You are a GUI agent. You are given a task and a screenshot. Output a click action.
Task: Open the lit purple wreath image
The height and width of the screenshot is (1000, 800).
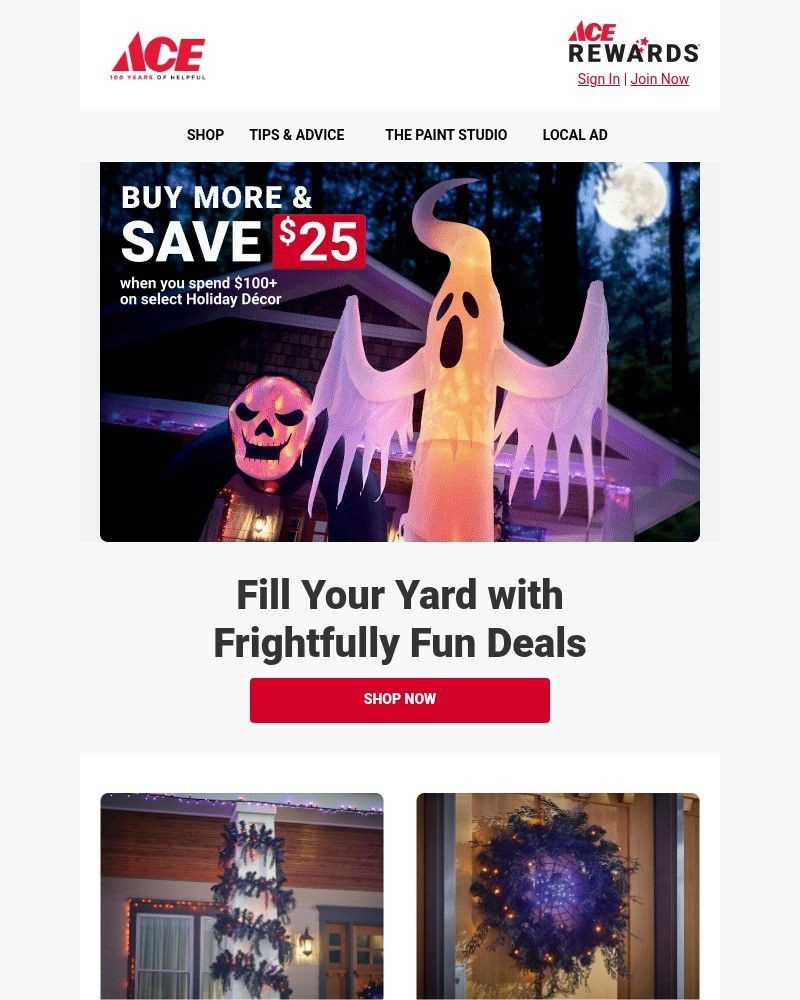tap(558, 896)
